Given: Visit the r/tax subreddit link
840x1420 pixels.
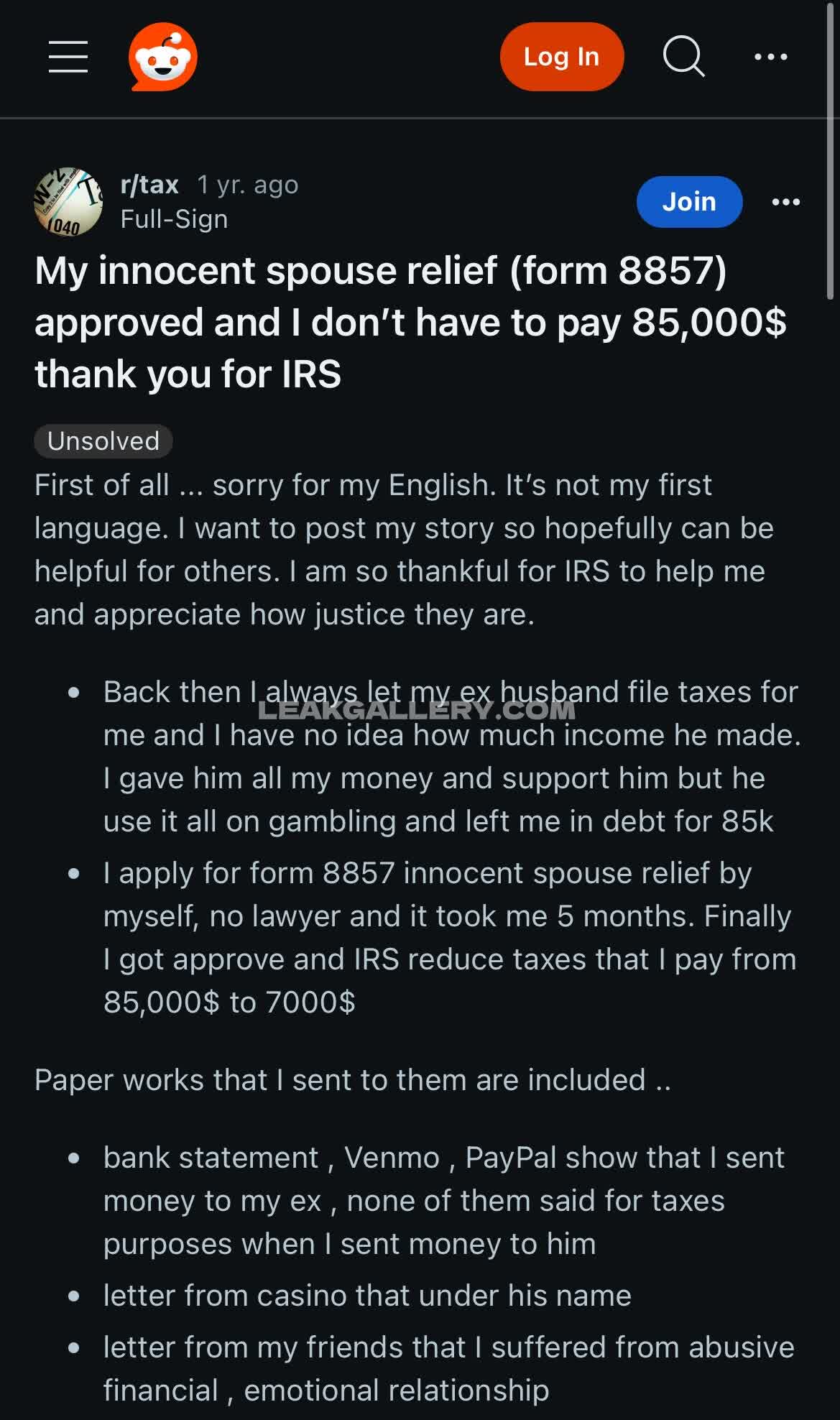Looking at the screenshot, I should click(149, 185).
